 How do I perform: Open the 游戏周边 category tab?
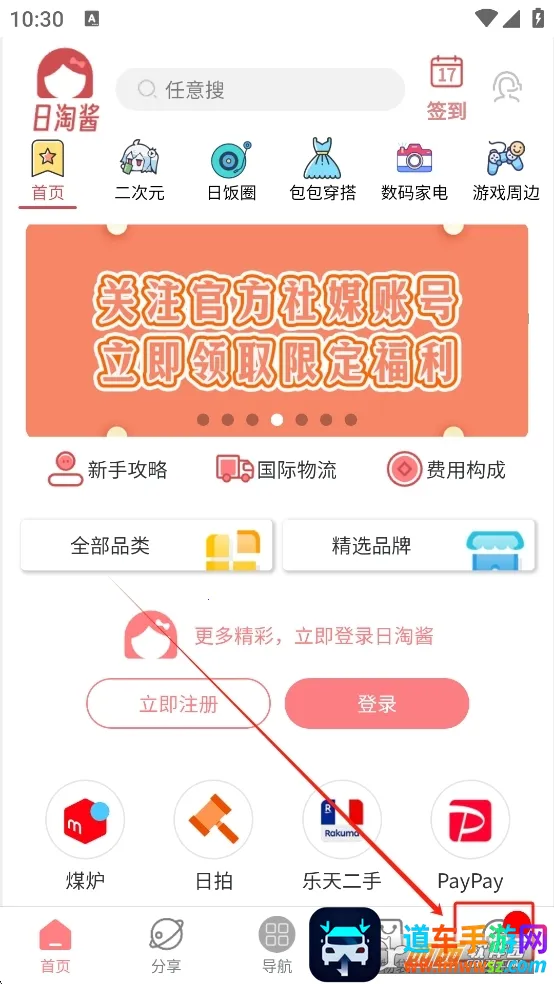tap(506, 171)
